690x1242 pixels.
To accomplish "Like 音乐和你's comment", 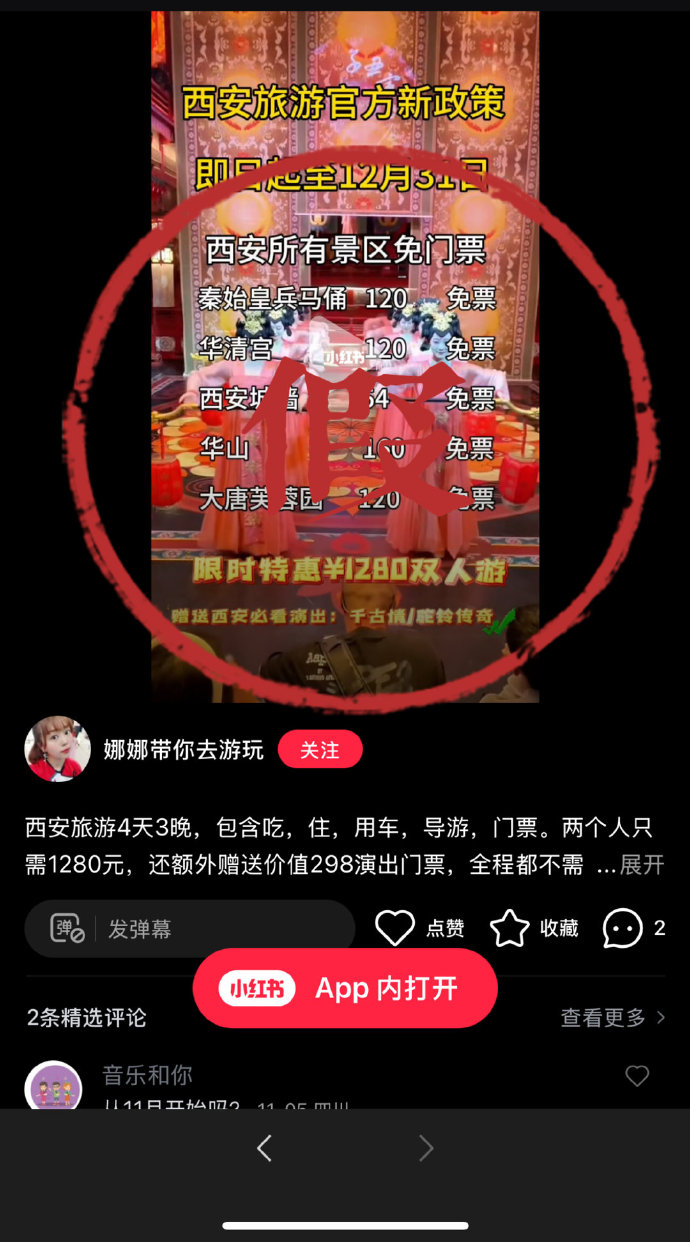I will [637, 1076].
